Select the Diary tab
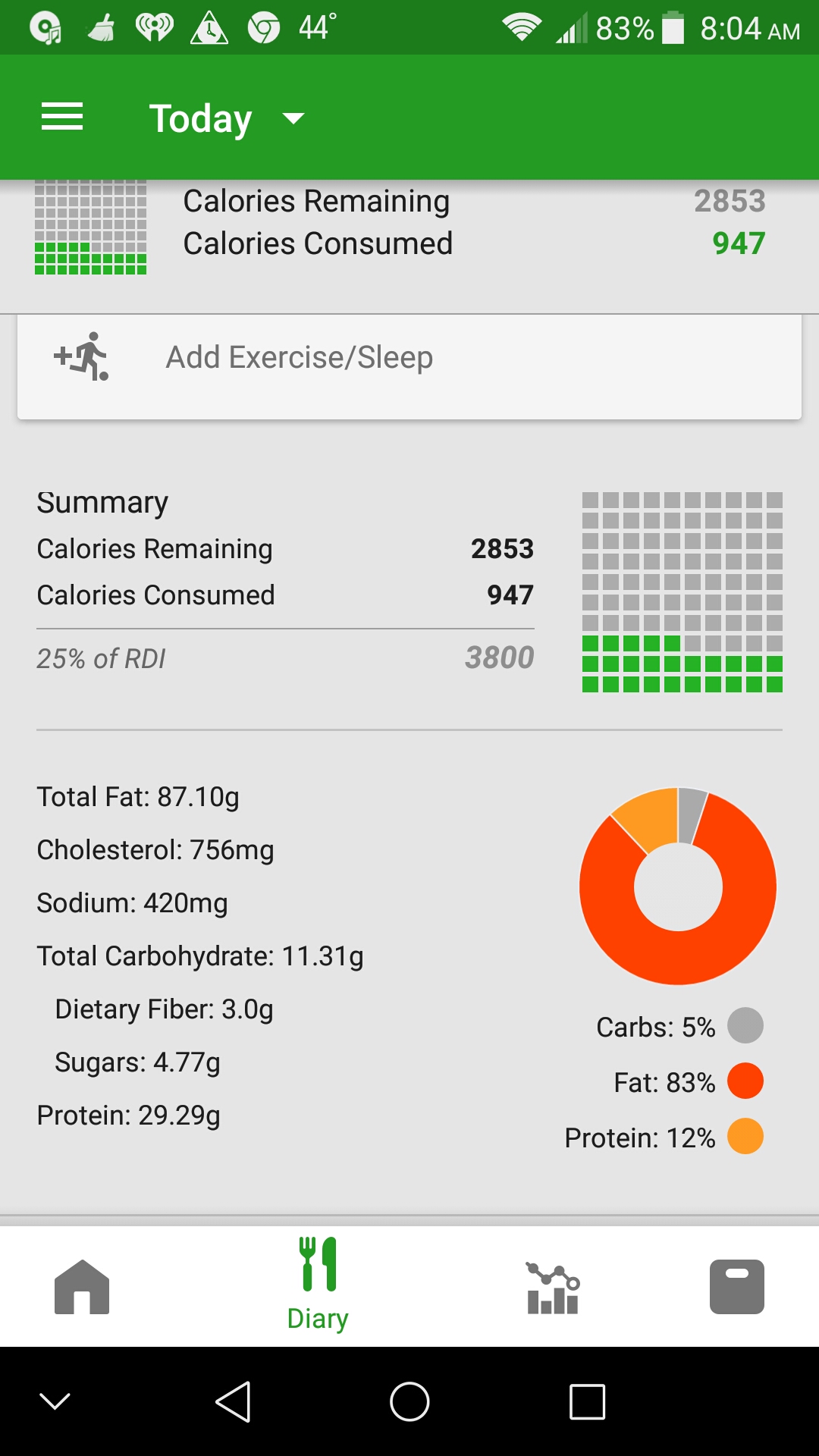This screenshot has width=819, height=1456. (x=318, y=1285)
